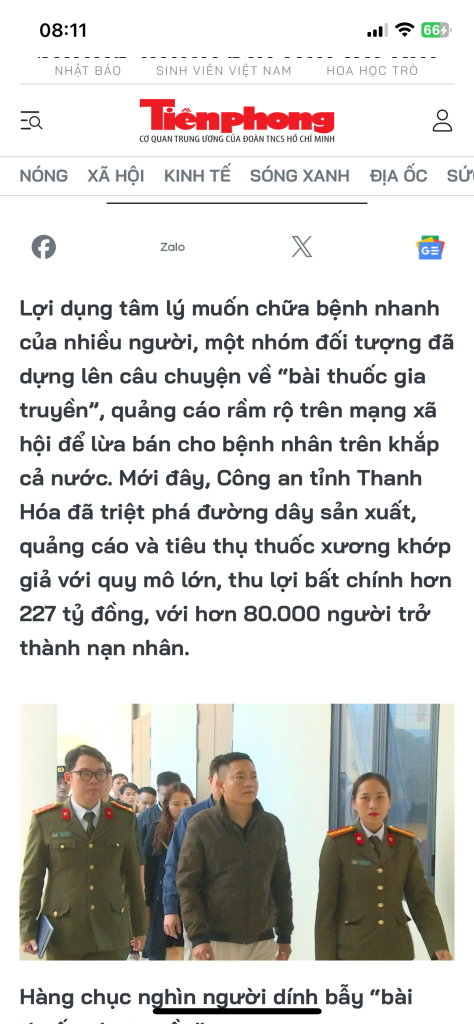This screenshot has height=1024, width=474.
Task: Open the XÃ HỘI category
Action: [x=116, y=176]
